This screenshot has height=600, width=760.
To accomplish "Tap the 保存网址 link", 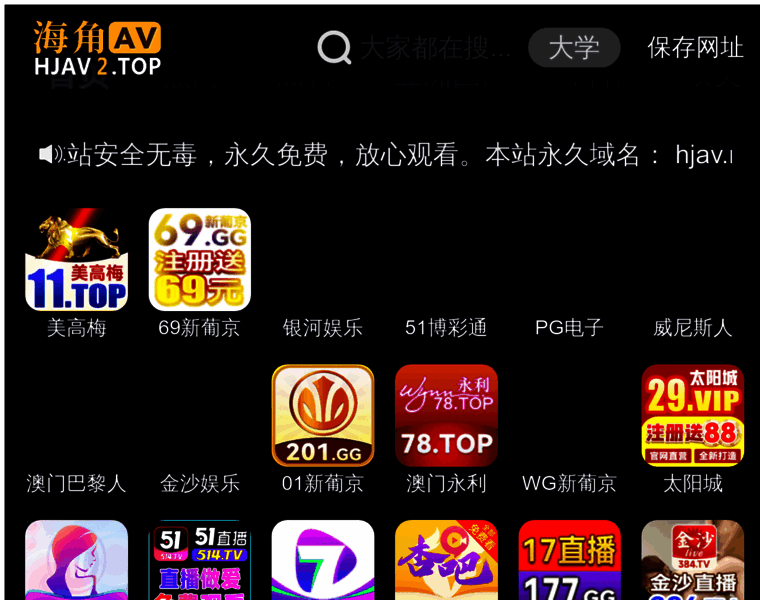I will pos(695,47).
